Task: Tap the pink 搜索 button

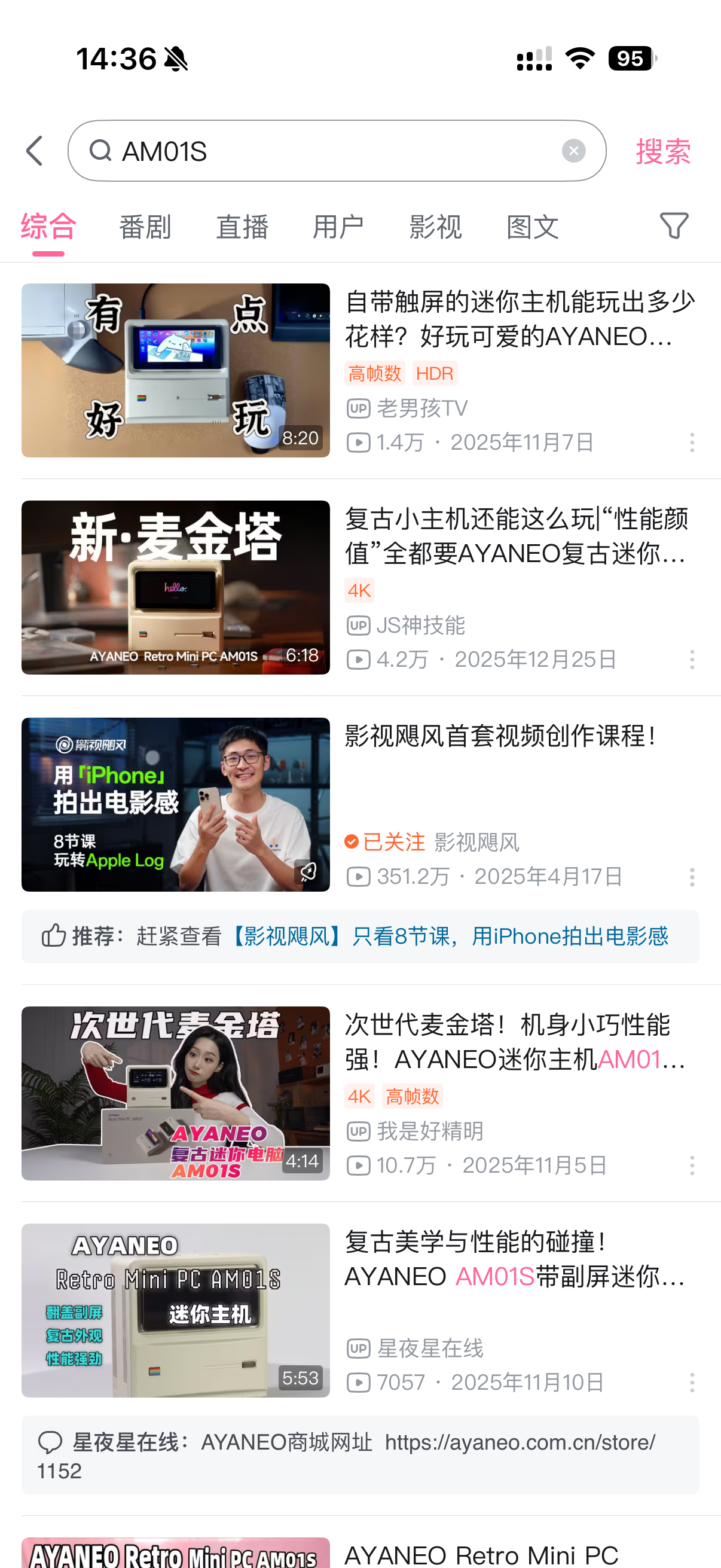Action: [663, 151]
